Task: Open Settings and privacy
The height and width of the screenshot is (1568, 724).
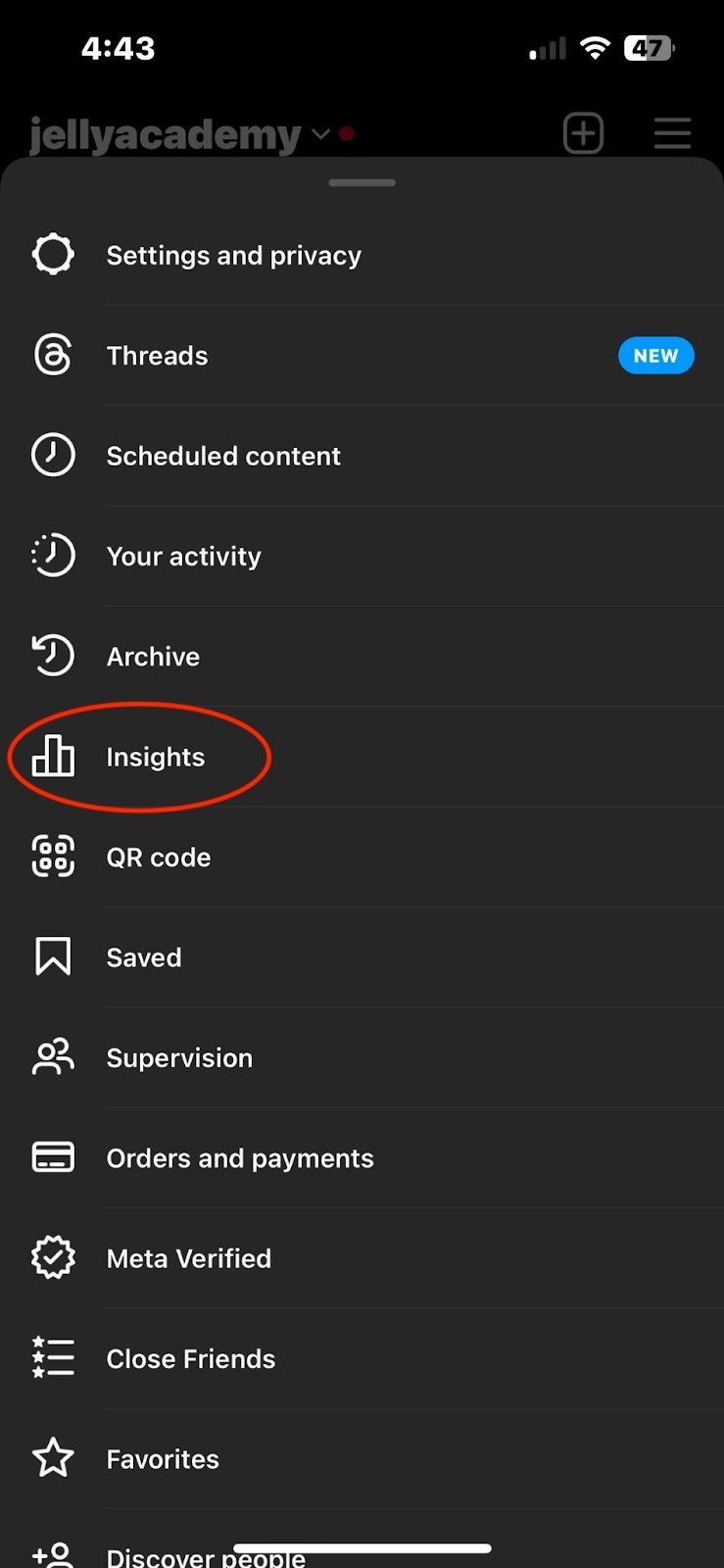Action: point(362,256)
